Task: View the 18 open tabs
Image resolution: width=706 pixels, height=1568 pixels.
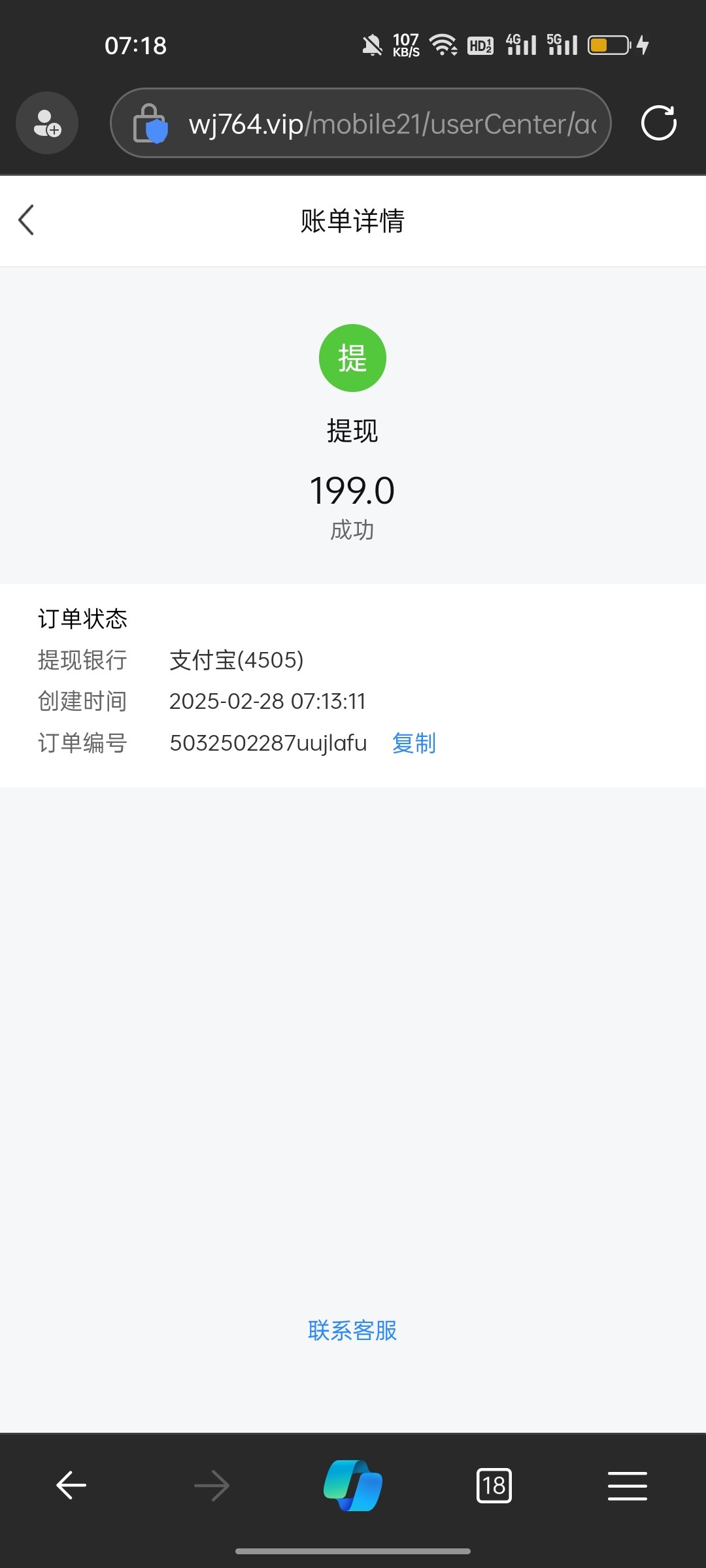Action: pos(494,1486)
